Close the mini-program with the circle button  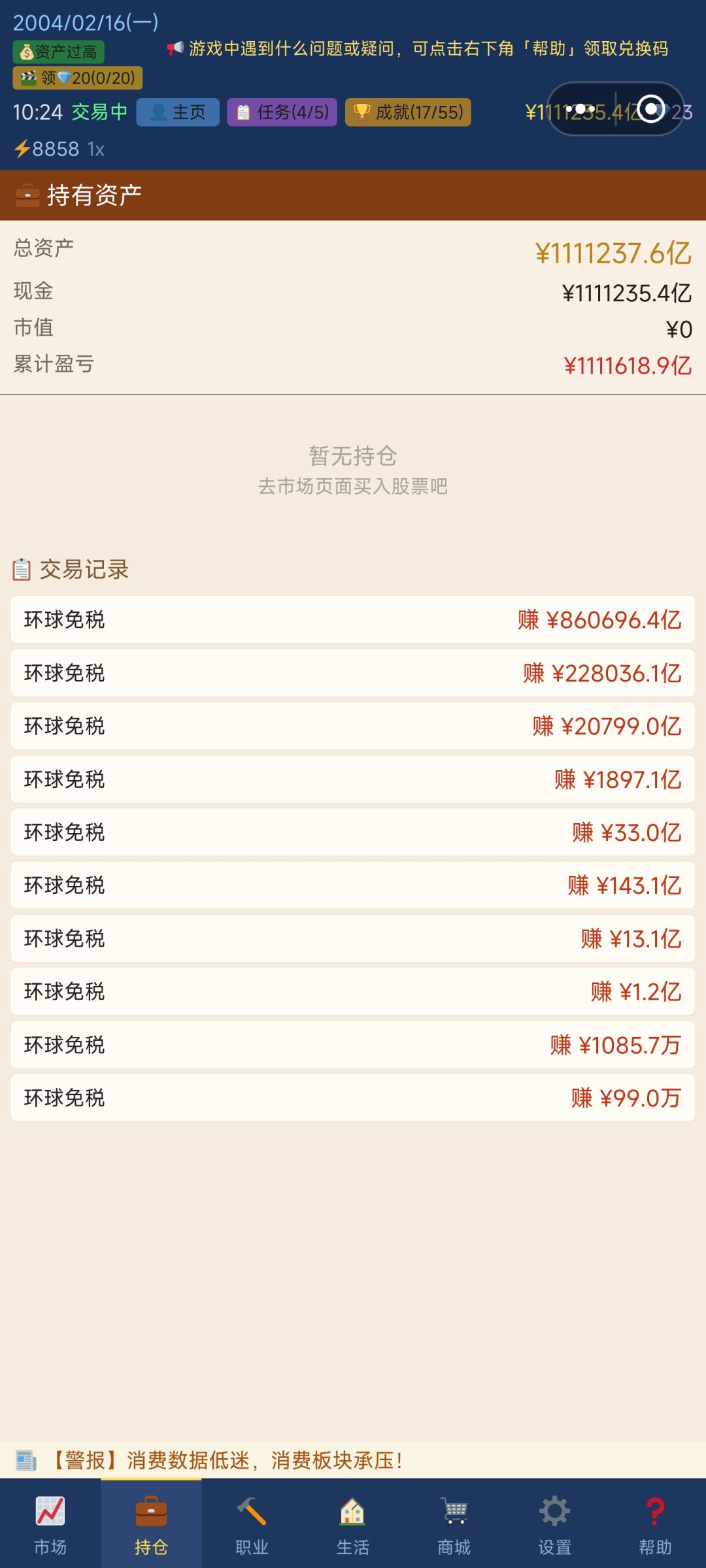click(x=650, y=109)
